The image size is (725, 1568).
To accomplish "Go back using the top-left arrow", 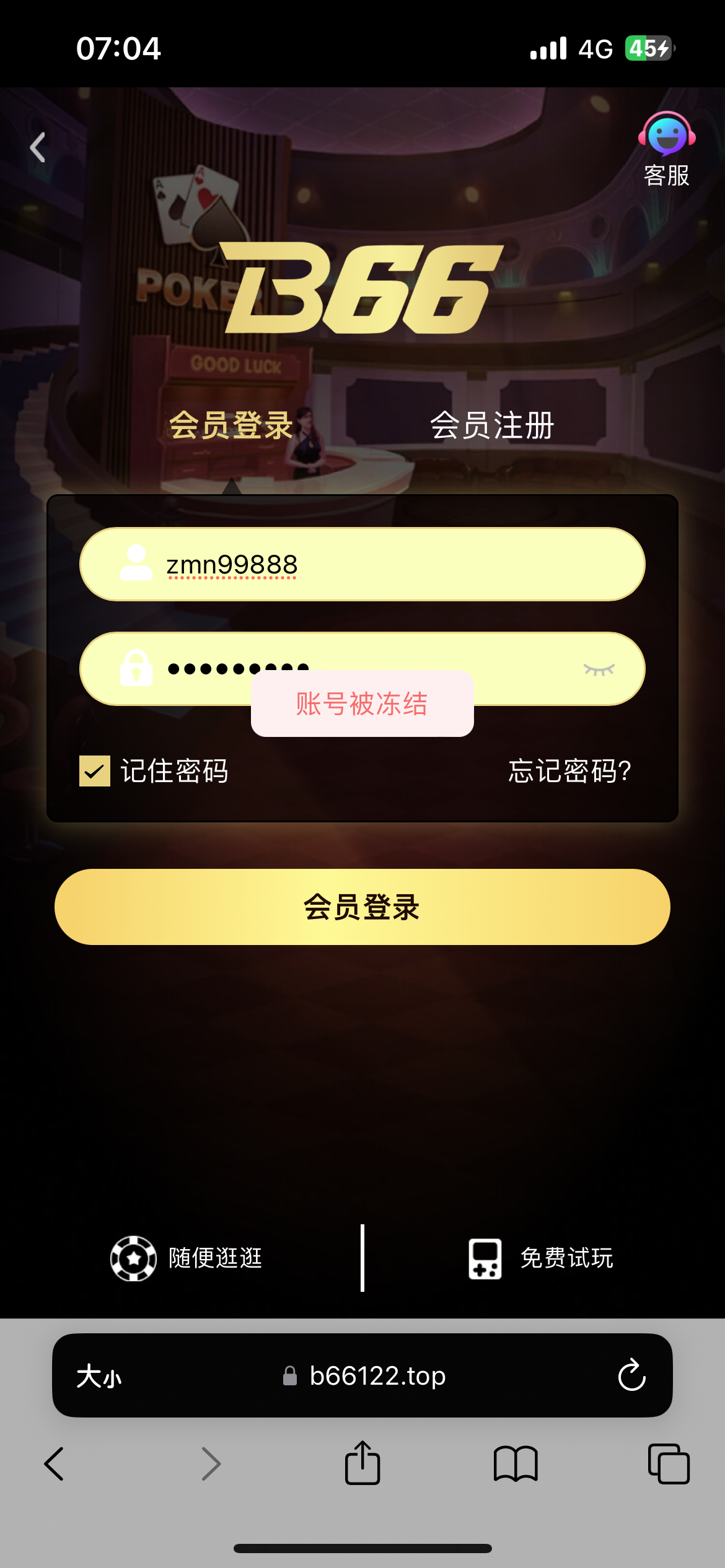I will (x=38, y=147).
